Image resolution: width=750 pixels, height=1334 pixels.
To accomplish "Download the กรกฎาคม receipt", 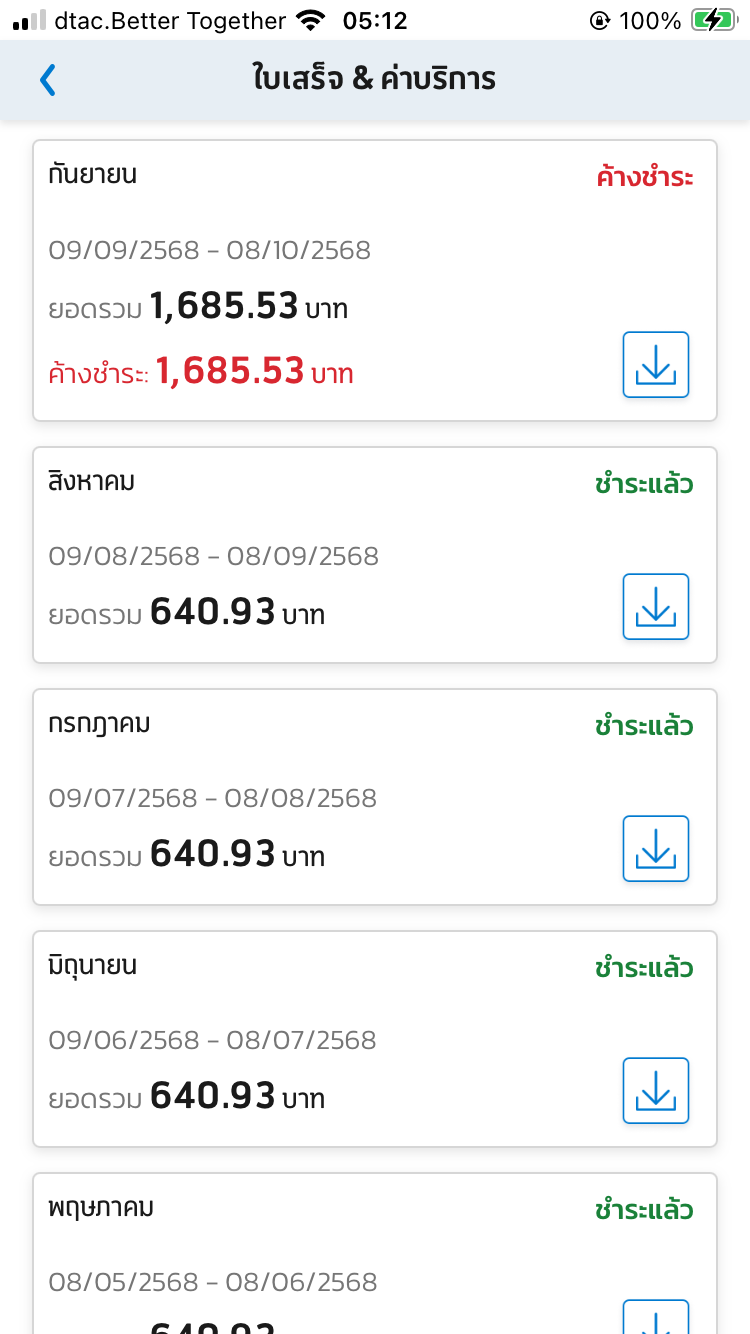I will (x=656, y=849).
